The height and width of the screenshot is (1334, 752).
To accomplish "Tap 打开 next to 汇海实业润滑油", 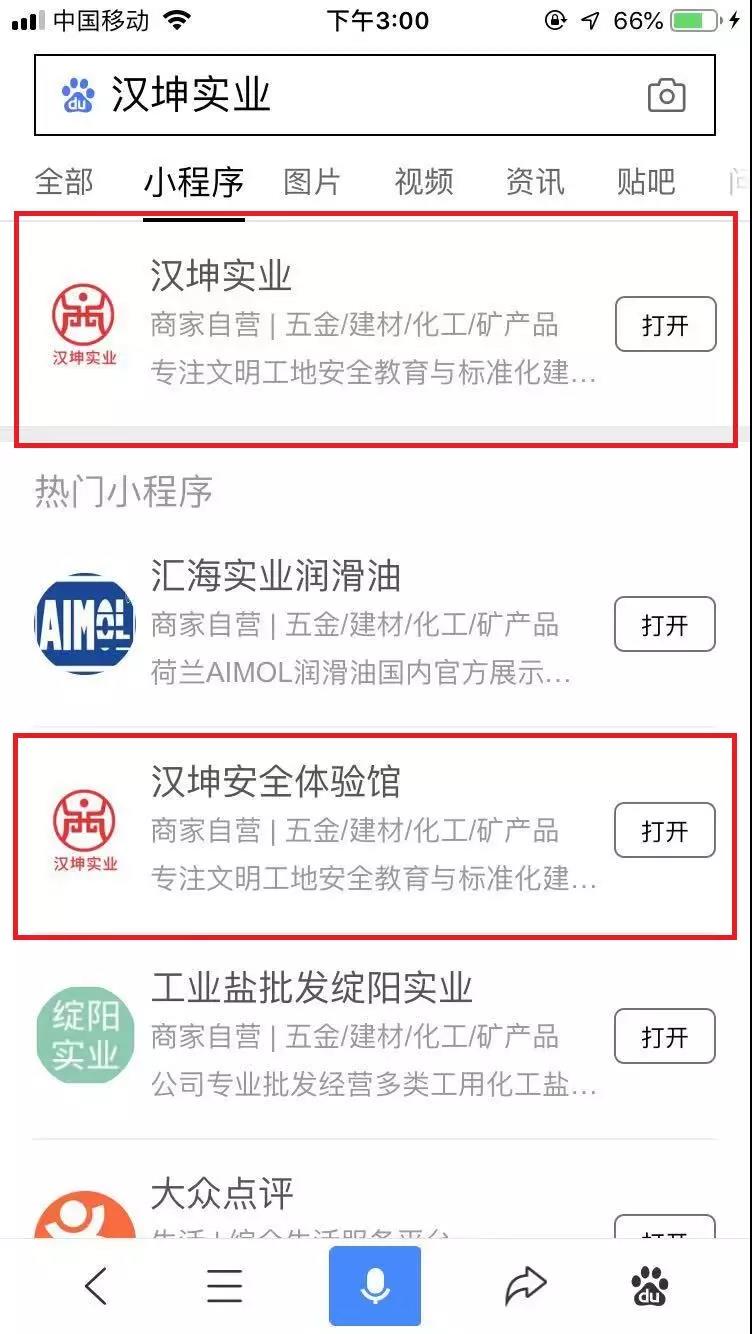I will click(x=665, y=625).
